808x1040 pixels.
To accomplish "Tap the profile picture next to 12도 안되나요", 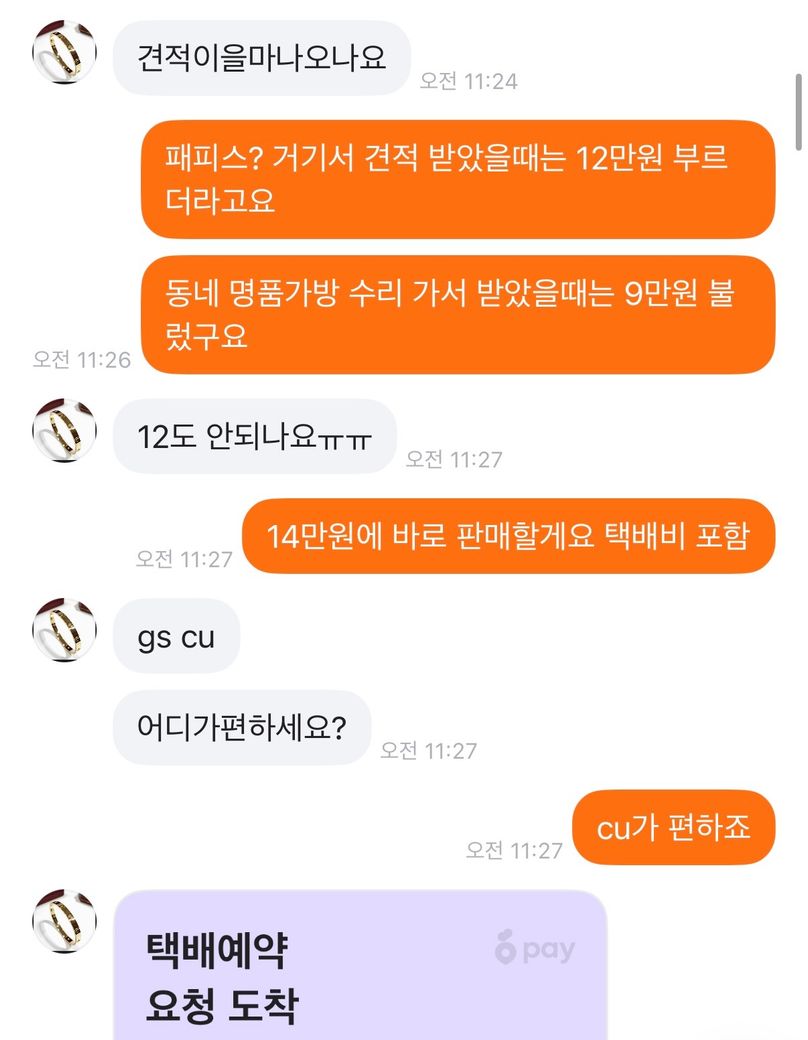I will [x=64, y=431].
